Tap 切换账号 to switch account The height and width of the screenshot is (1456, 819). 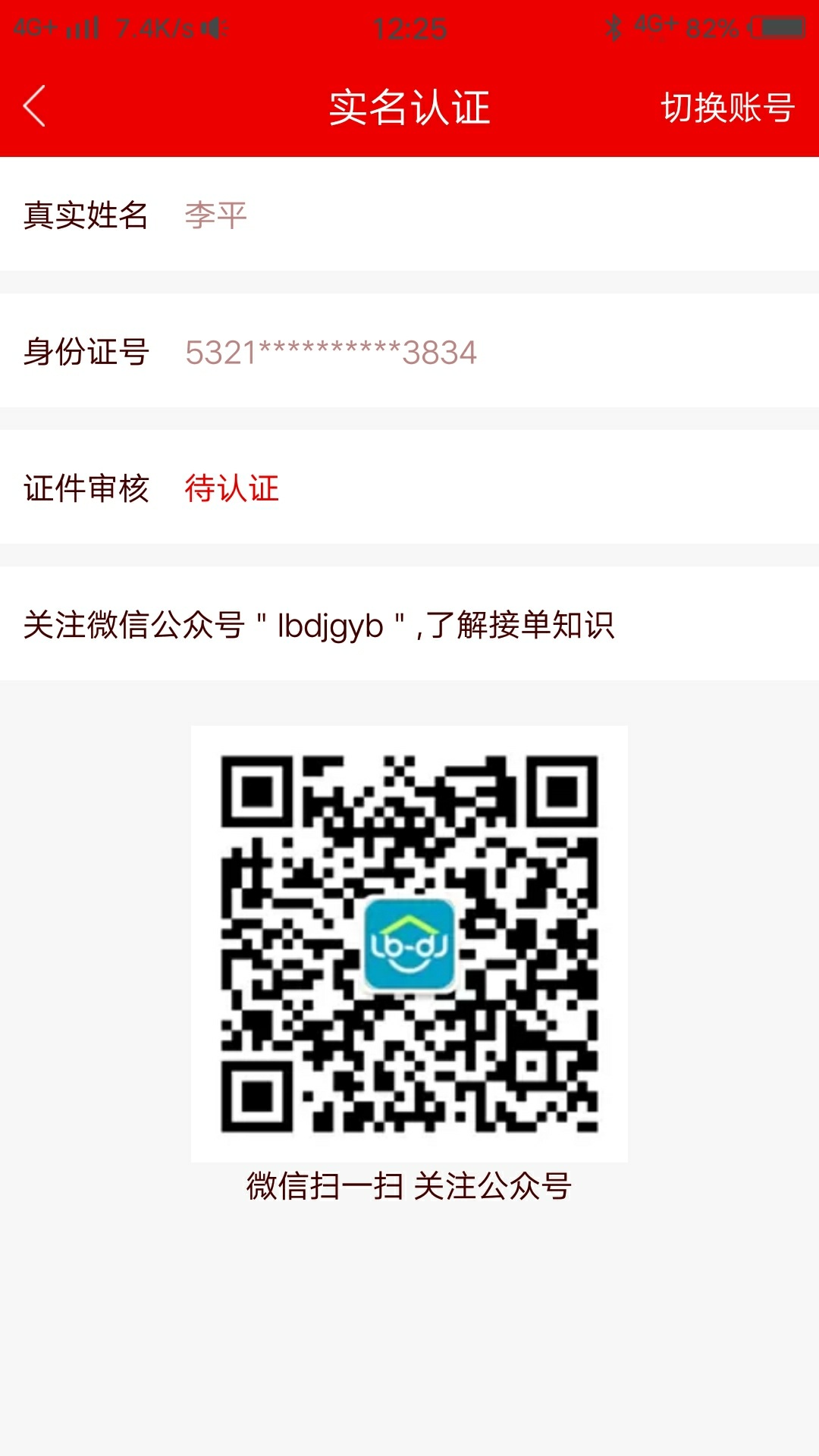pyautogui.click(x=726, y=108)
